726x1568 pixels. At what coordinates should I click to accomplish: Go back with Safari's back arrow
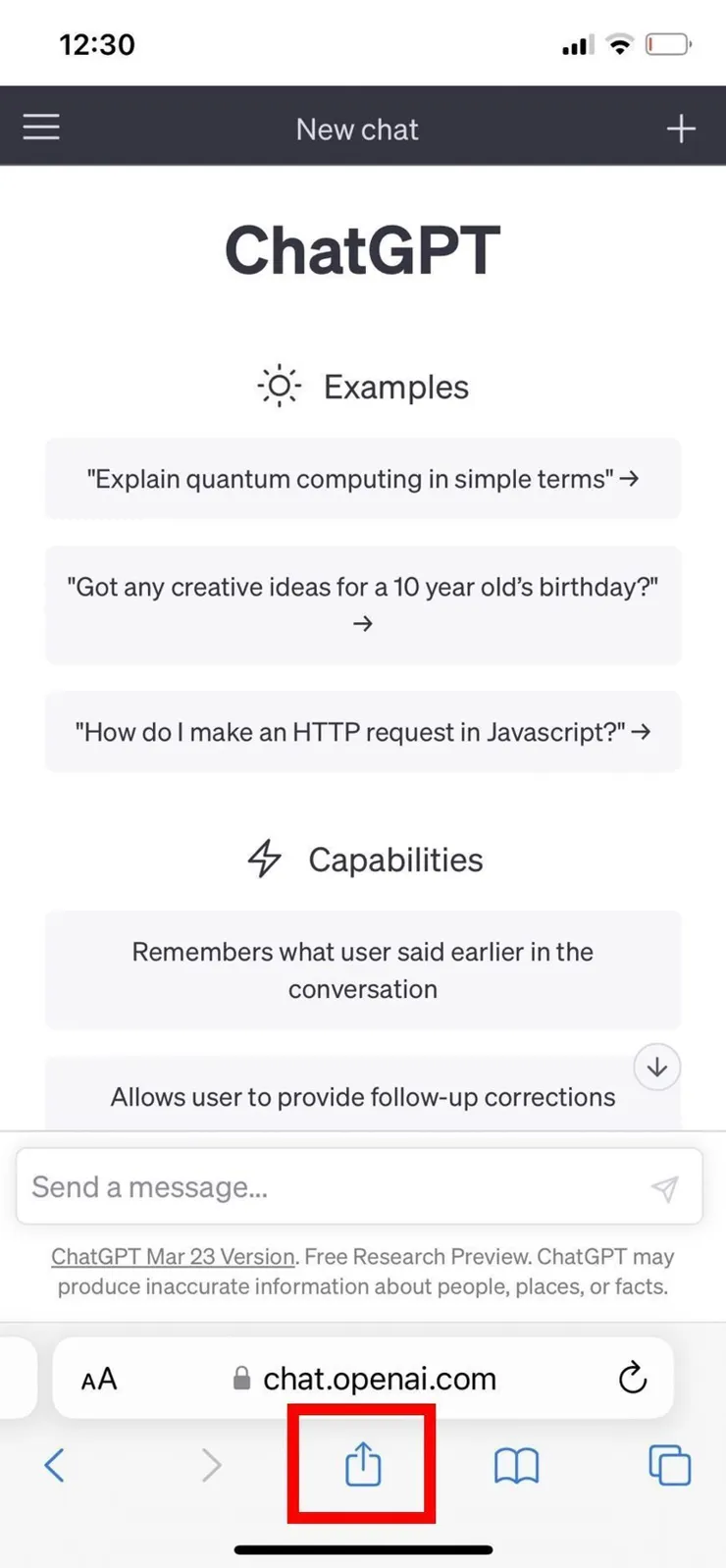coord(55,1466)
